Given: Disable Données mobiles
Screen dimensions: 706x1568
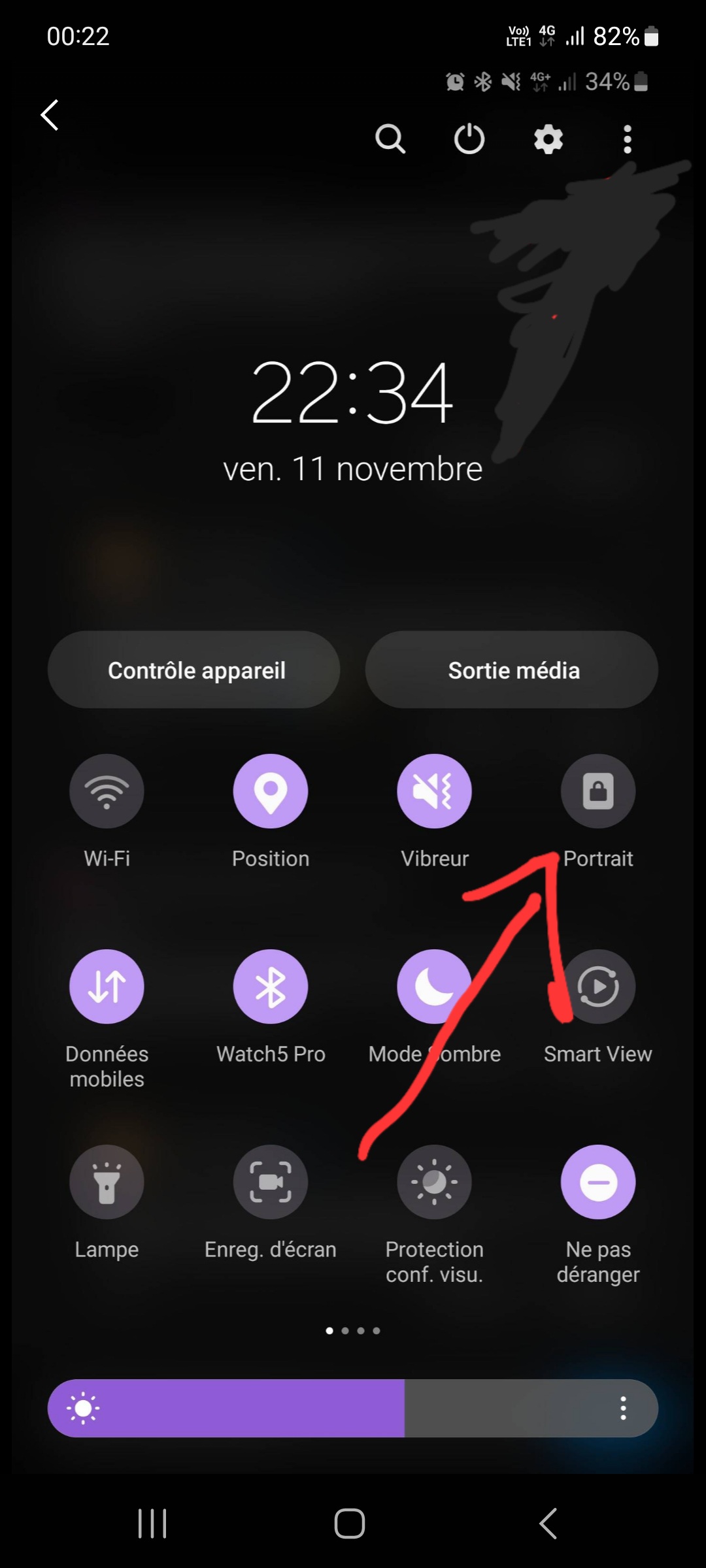Looking at the screenshot, I should click(x=107, y=987).
